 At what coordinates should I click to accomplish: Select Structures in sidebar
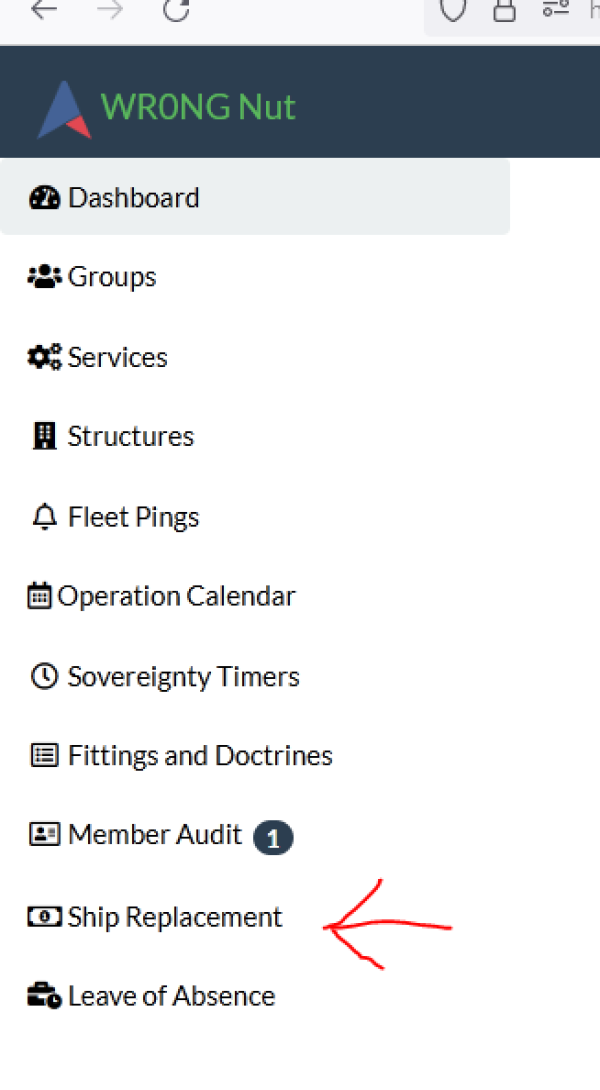click(113, 437)
